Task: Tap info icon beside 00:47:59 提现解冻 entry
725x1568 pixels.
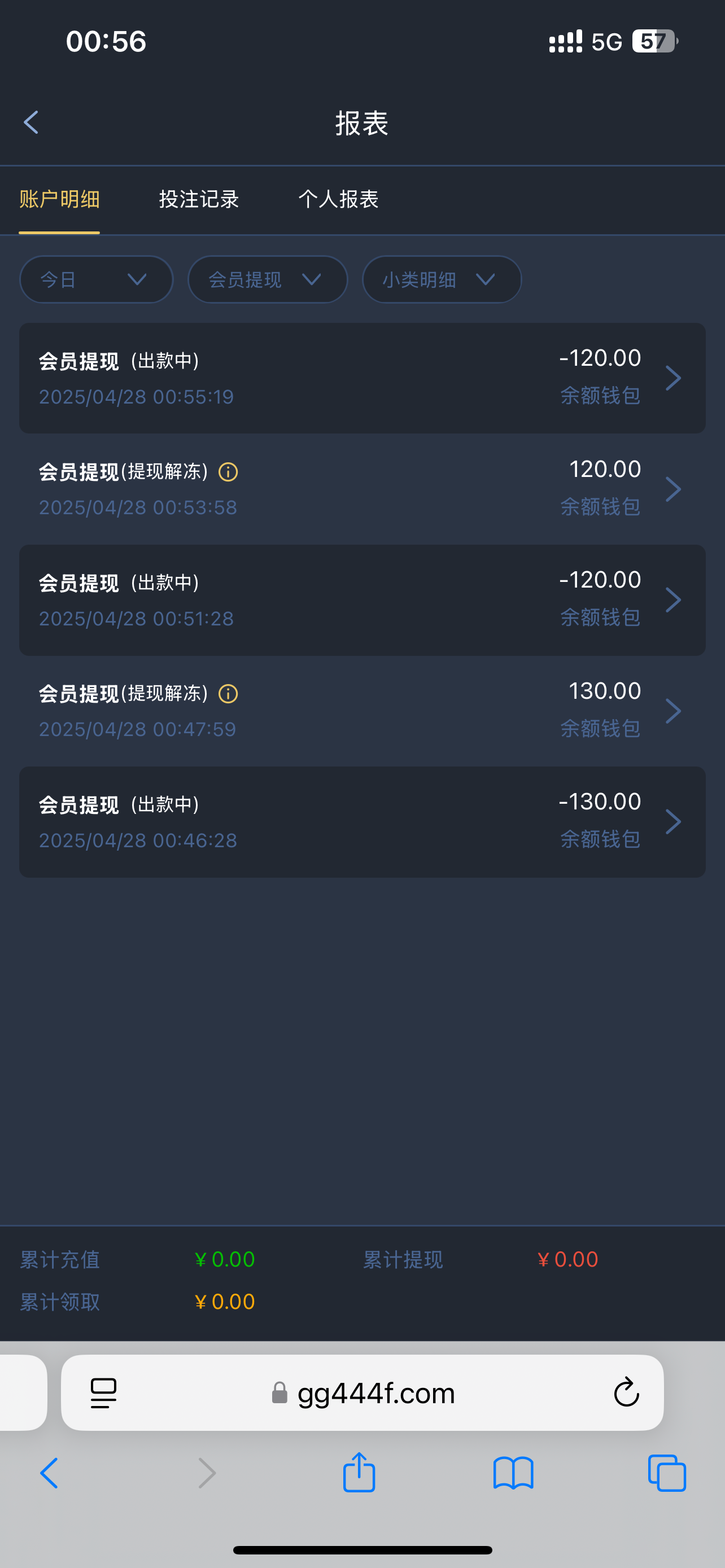Action: coord(228,693)
